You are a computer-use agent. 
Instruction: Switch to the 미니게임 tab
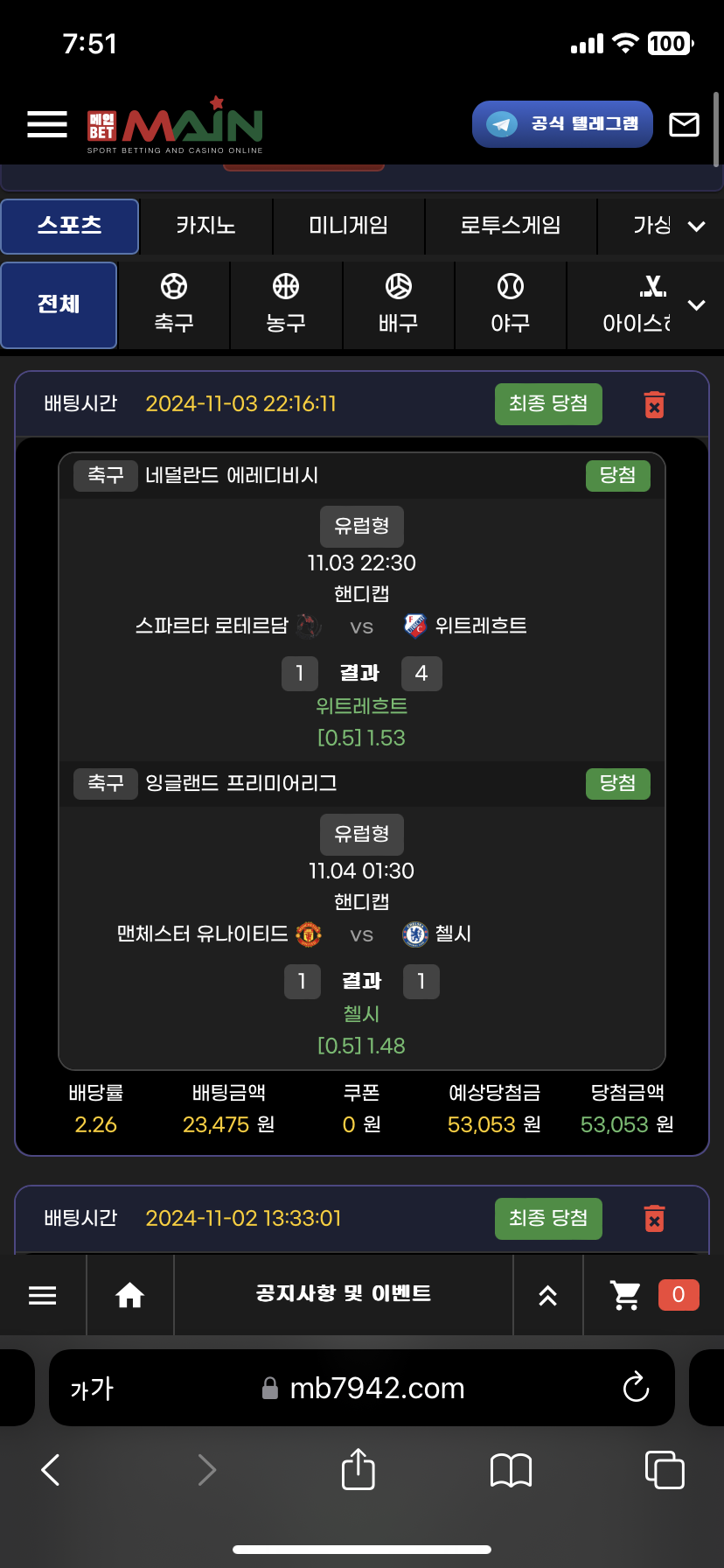click(348, 226)
